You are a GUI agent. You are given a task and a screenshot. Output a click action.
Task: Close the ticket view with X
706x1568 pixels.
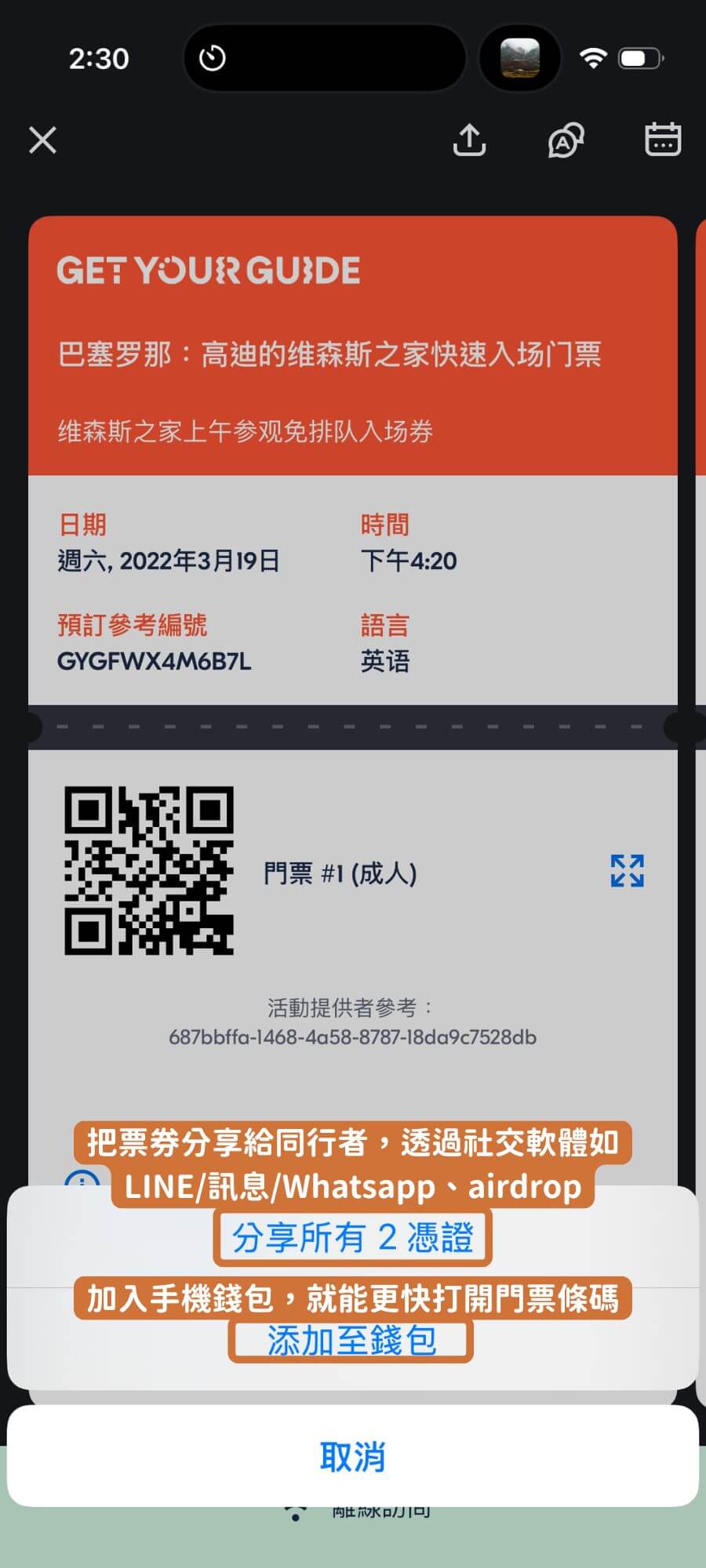42,140
